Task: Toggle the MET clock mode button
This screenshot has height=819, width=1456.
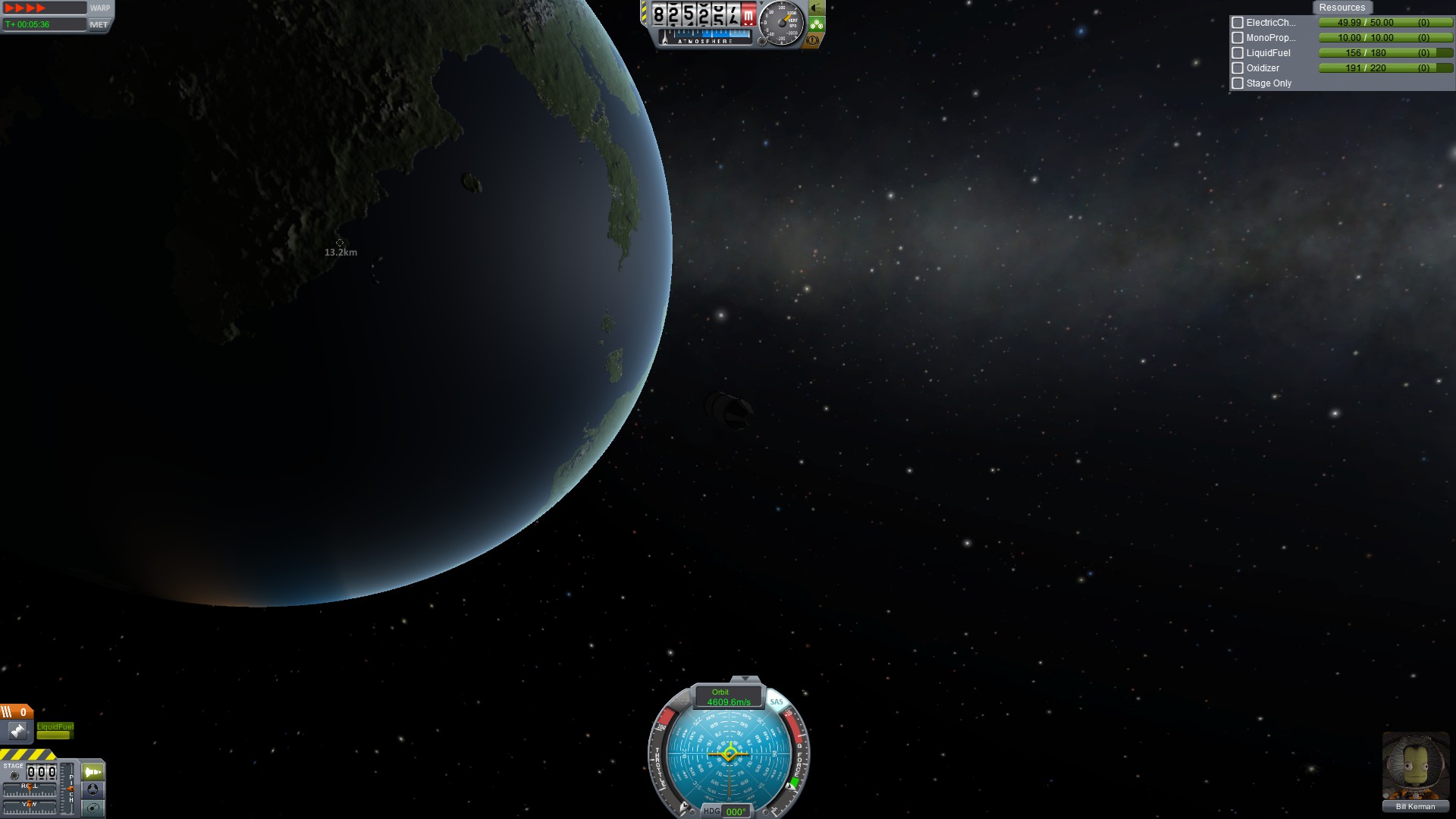Action: [x=99, y=24]
